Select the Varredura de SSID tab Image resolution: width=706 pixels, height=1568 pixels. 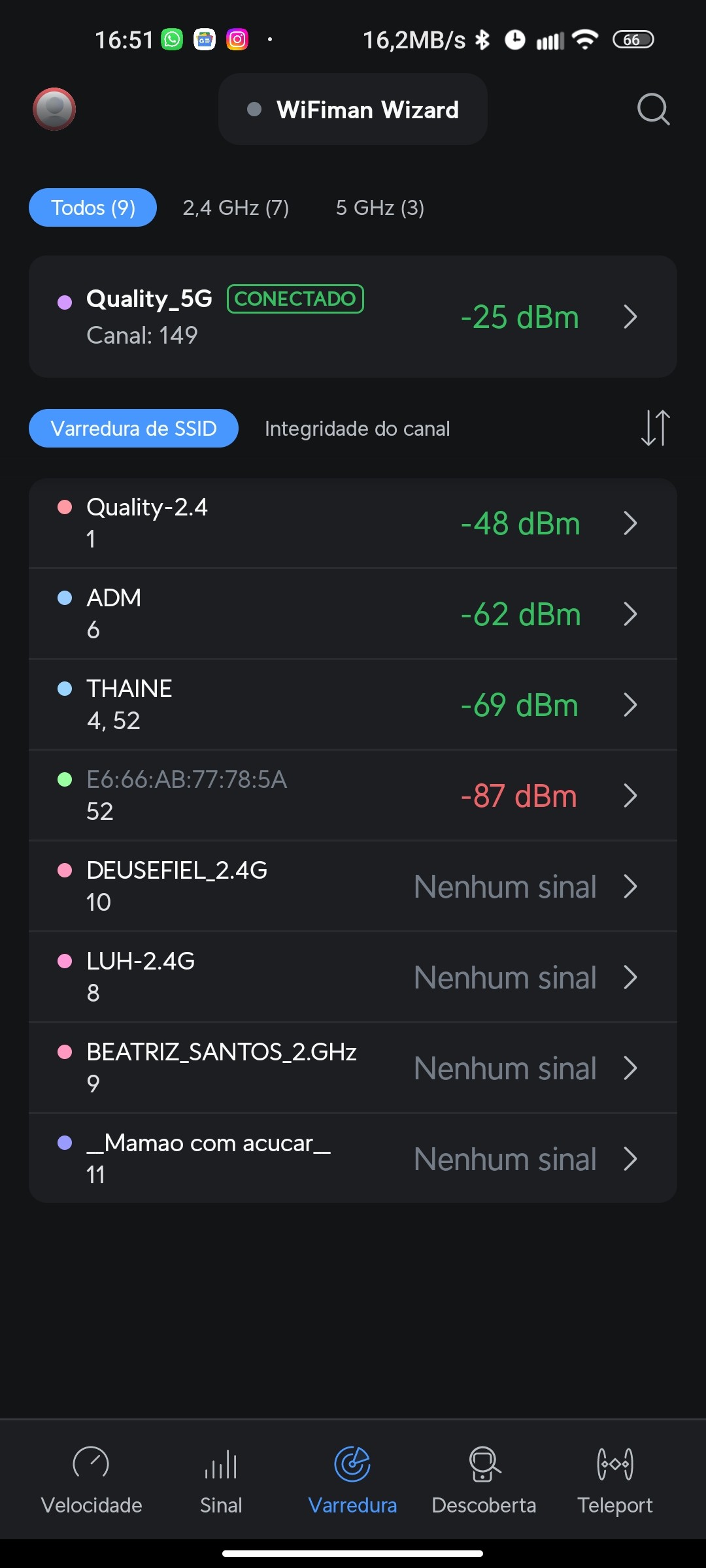133,429
